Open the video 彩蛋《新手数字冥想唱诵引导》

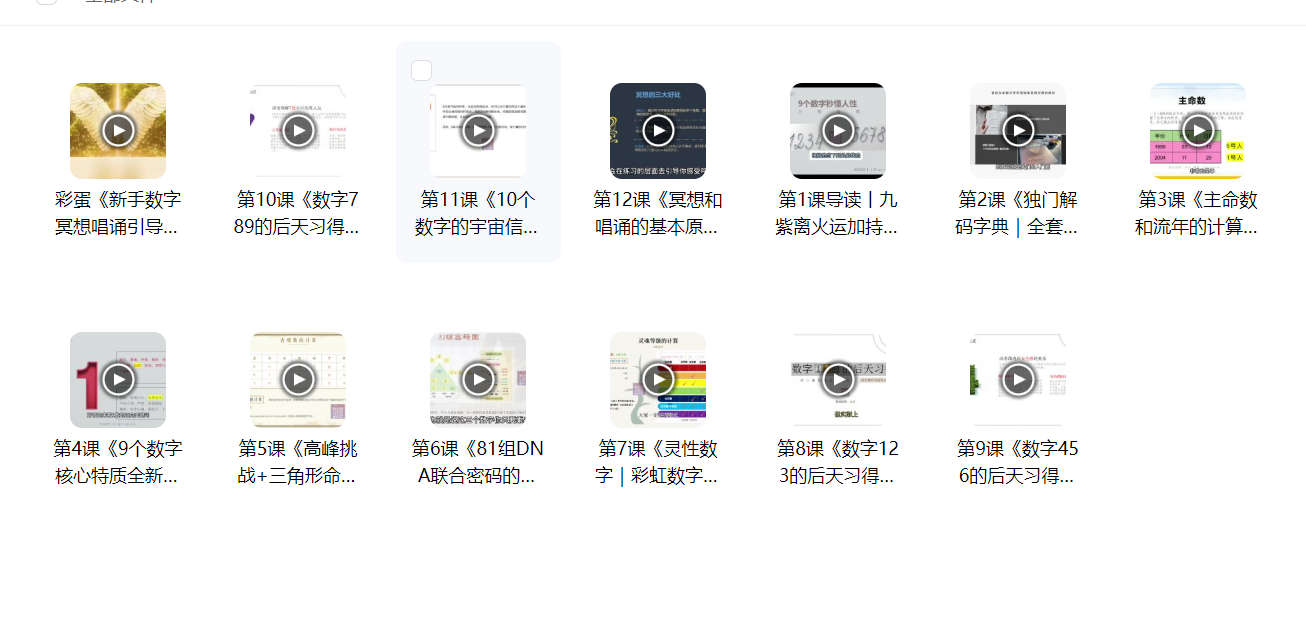[x=118, y=131]
